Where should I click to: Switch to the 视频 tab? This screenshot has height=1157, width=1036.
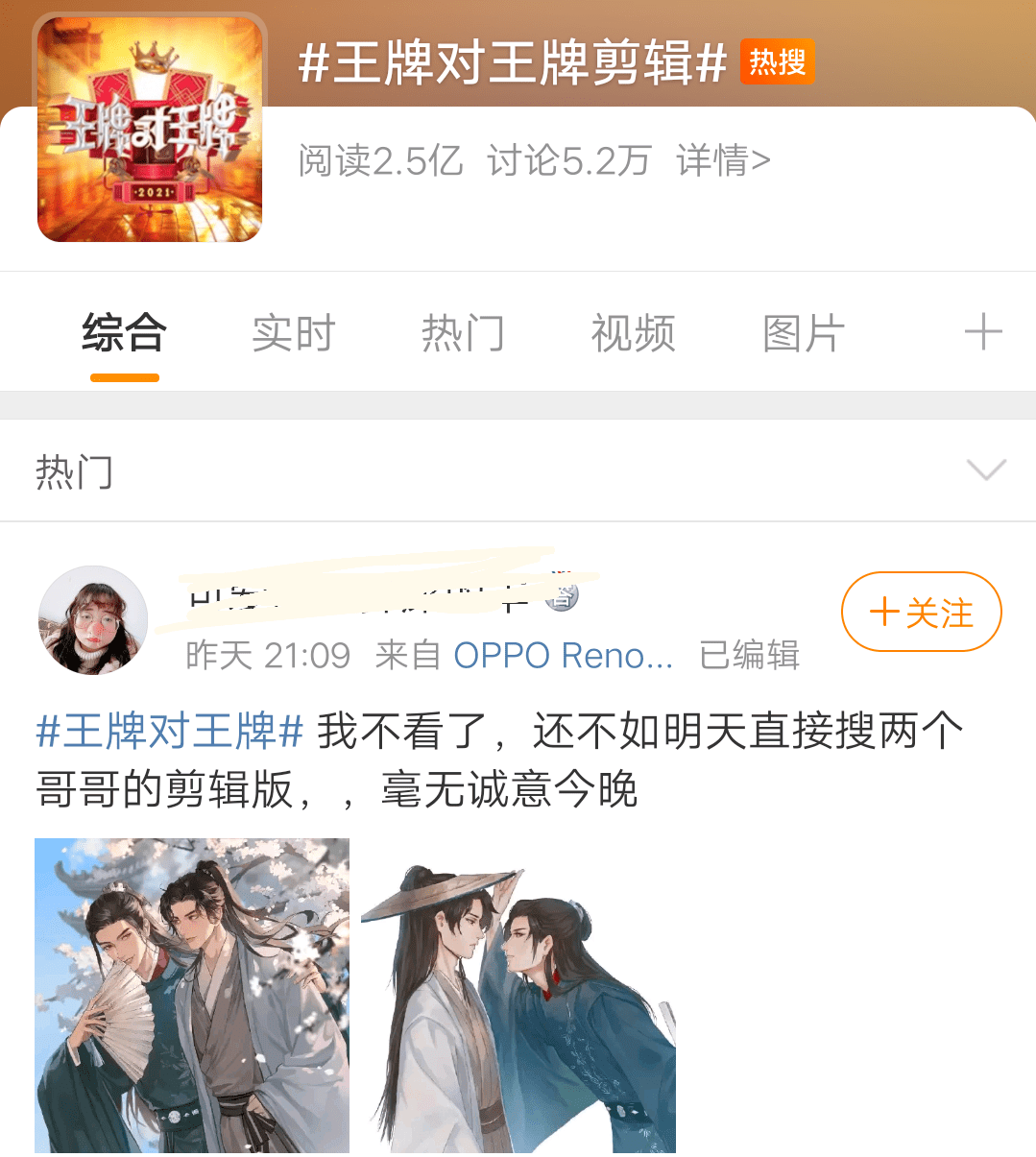coord(633,334)
